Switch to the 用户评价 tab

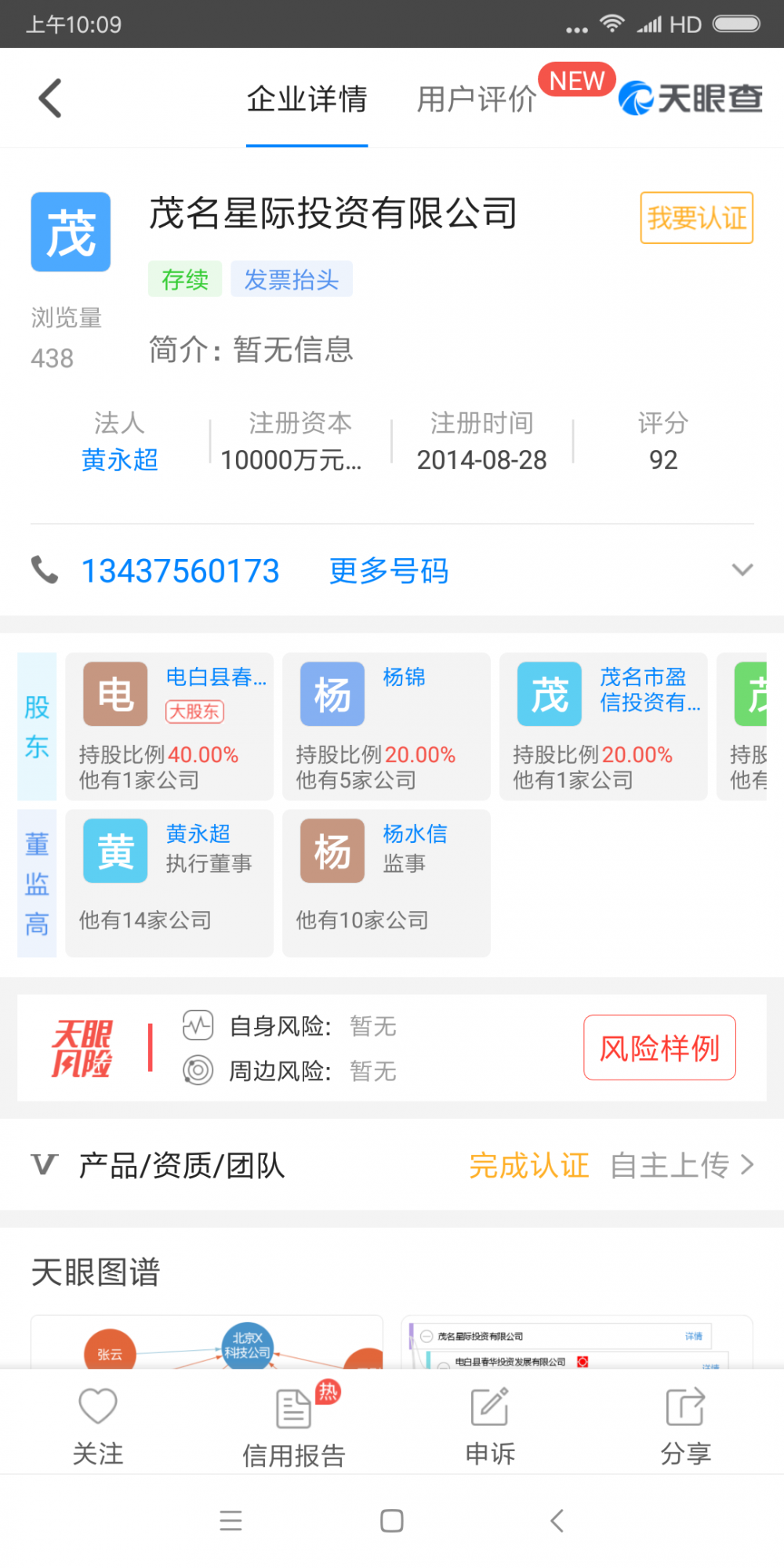tap(476, 100)
